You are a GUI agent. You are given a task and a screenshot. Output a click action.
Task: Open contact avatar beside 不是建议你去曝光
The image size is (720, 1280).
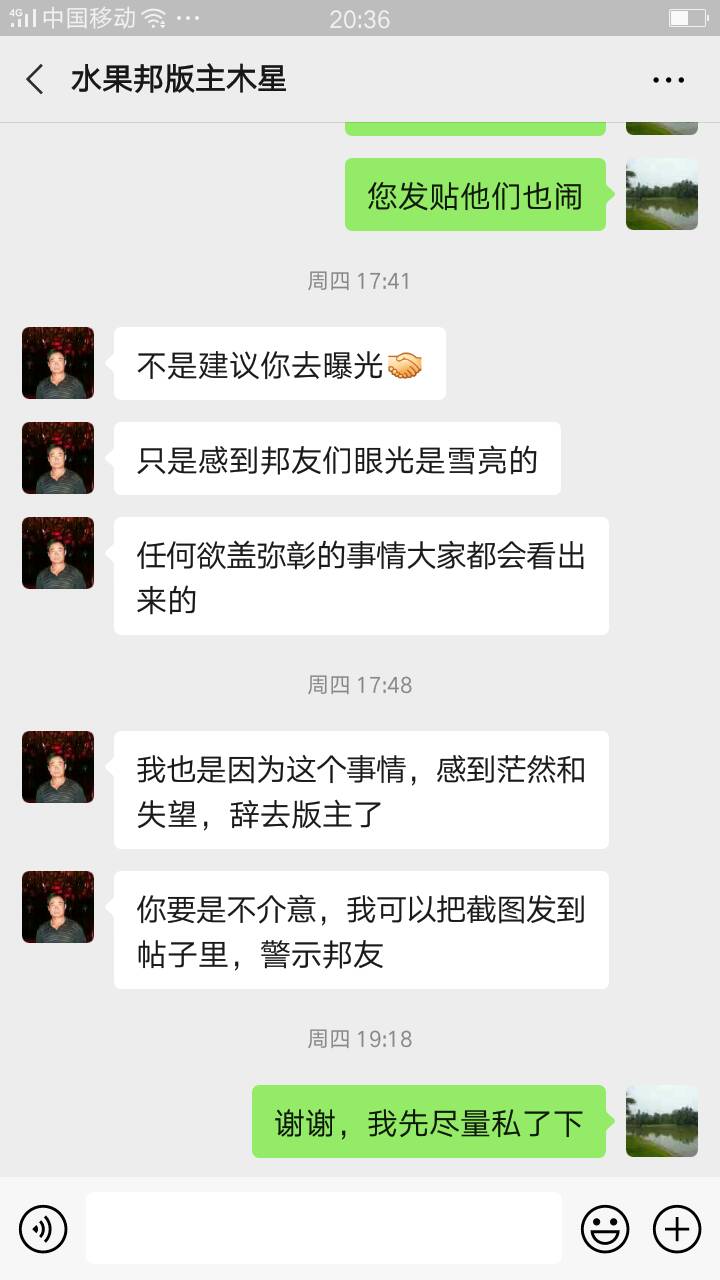point(58,363)
